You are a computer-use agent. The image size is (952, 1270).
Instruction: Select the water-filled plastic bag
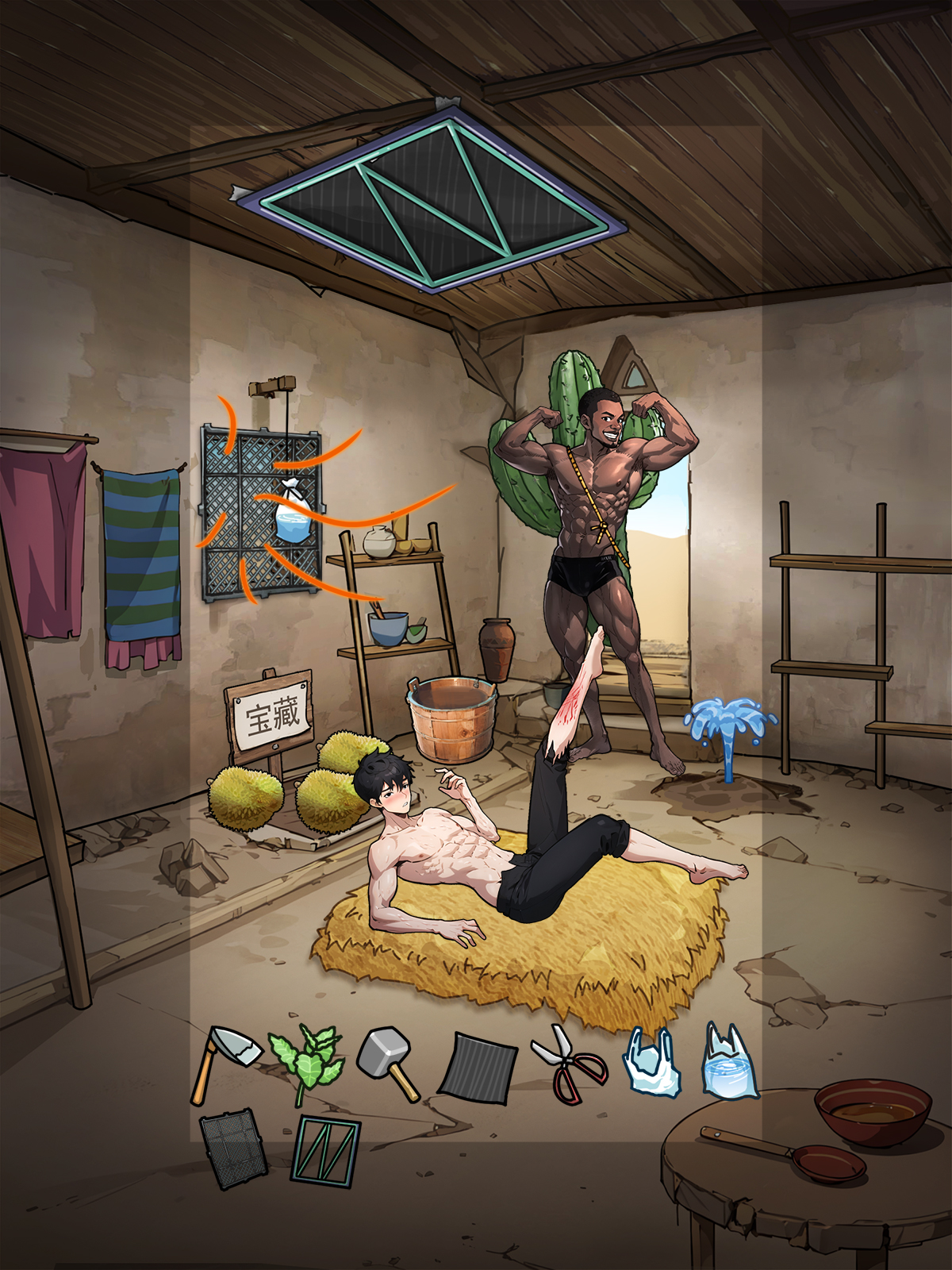pos(731,1064)
